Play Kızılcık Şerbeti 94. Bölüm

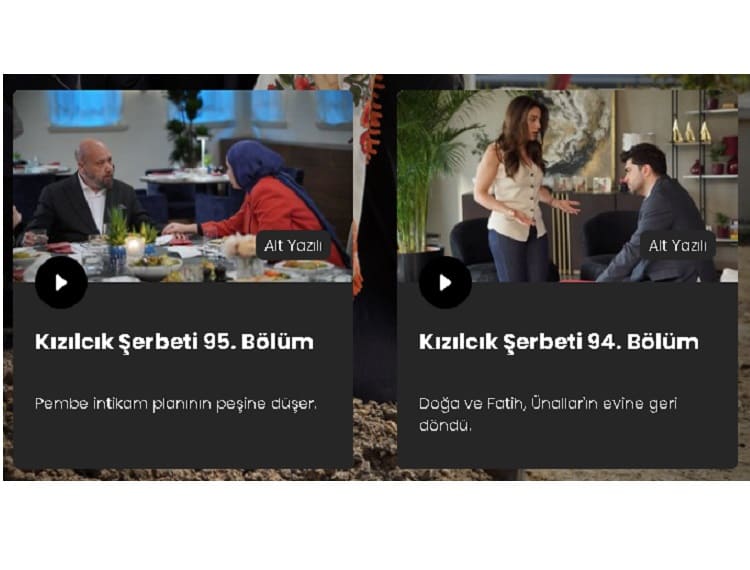445,283
